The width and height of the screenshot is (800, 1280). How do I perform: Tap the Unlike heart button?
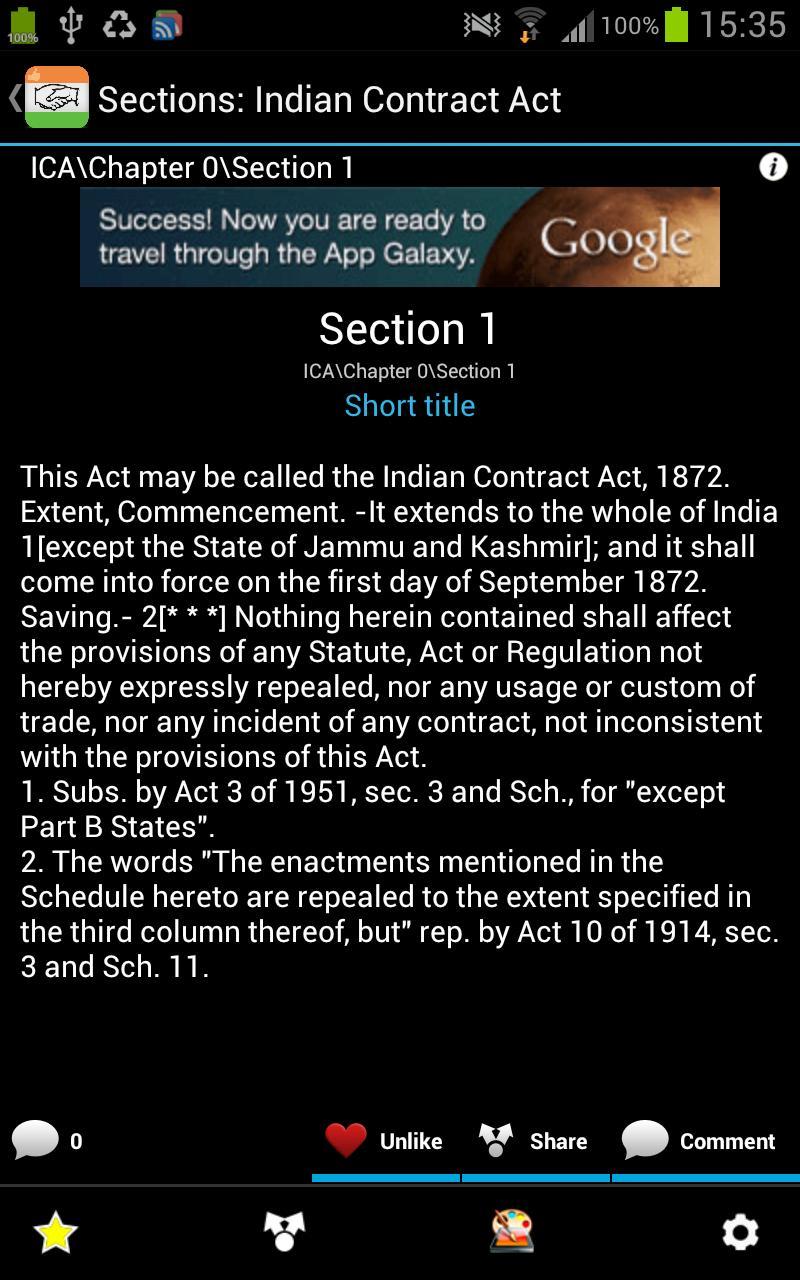coord(385,1141)
